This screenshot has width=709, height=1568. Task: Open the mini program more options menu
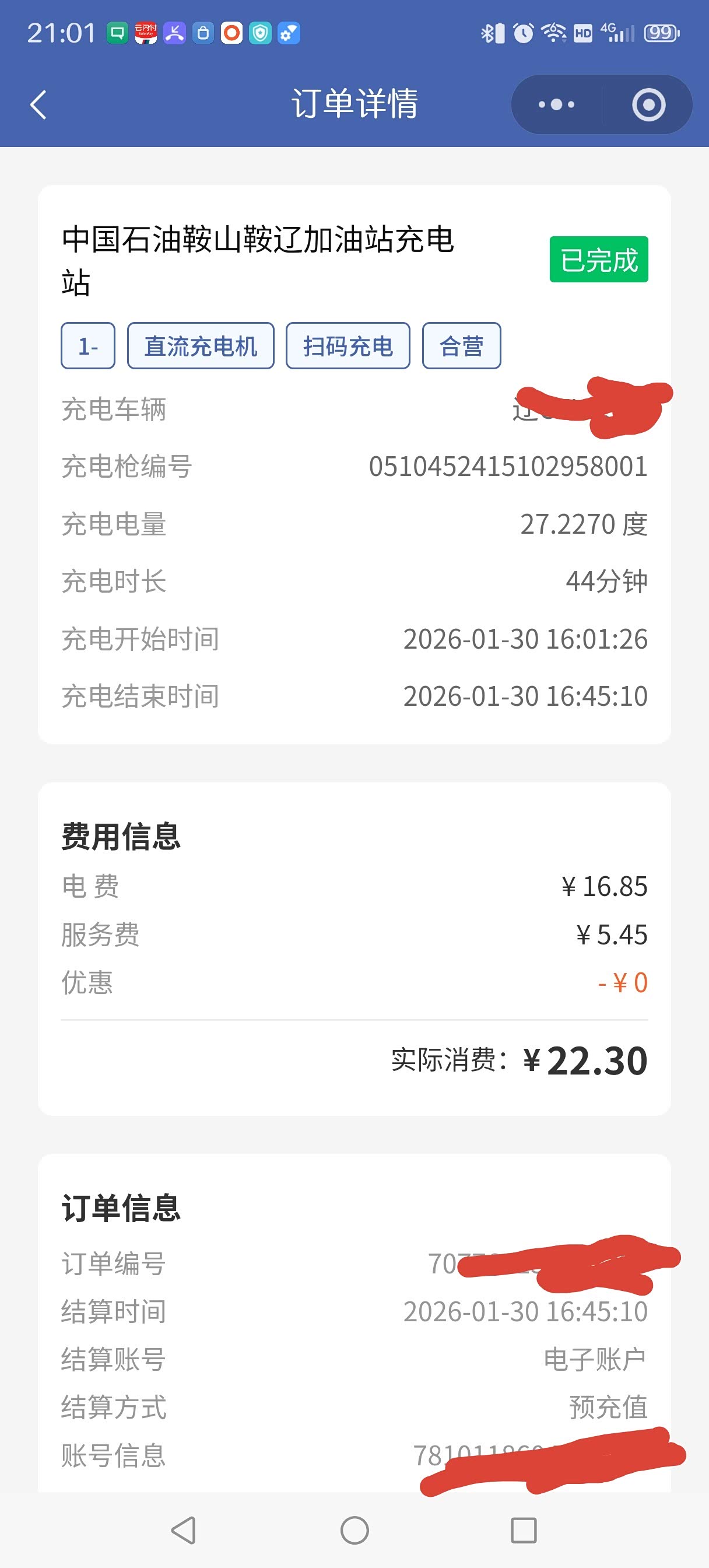pyautogui.click(x=556, y=104)
